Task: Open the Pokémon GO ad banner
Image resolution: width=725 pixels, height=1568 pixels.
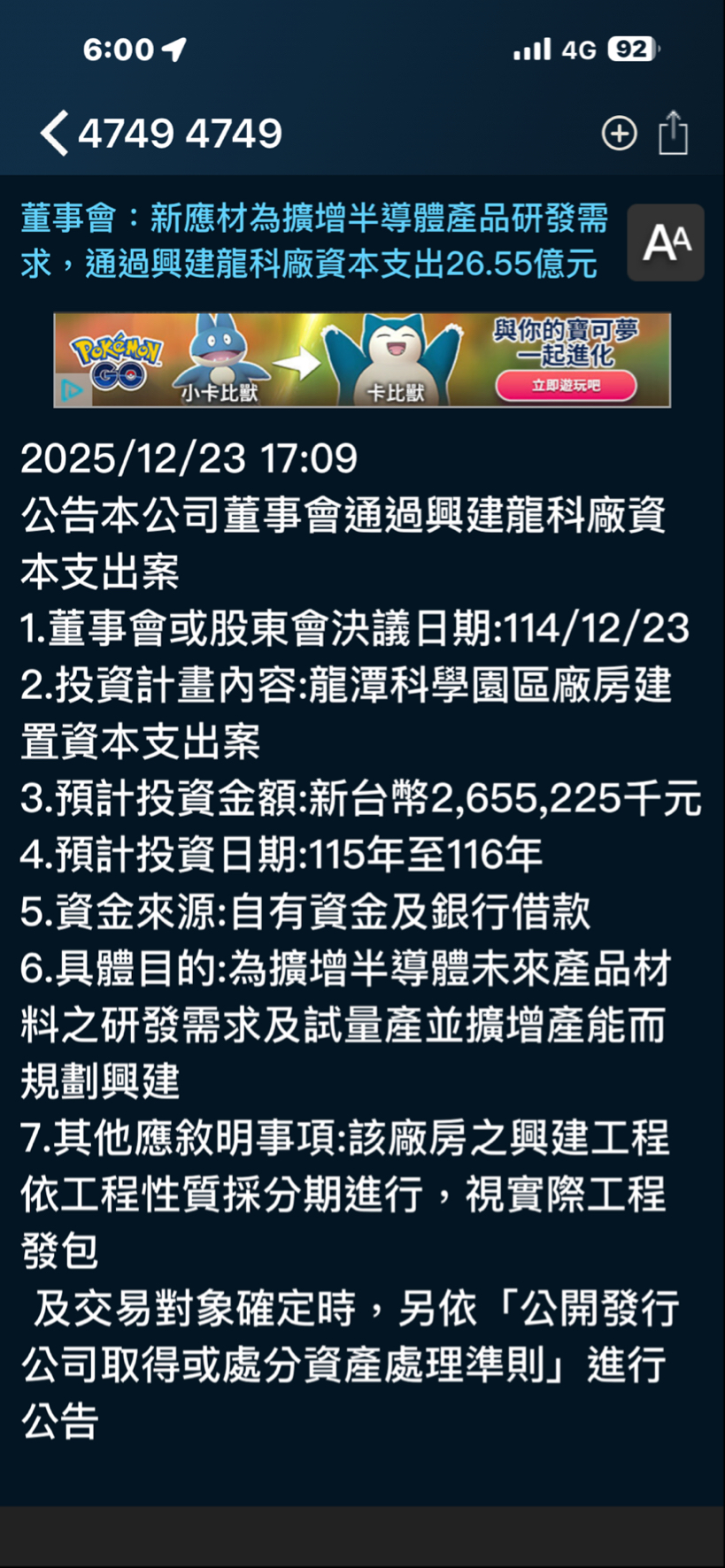Action: (361, 359)
